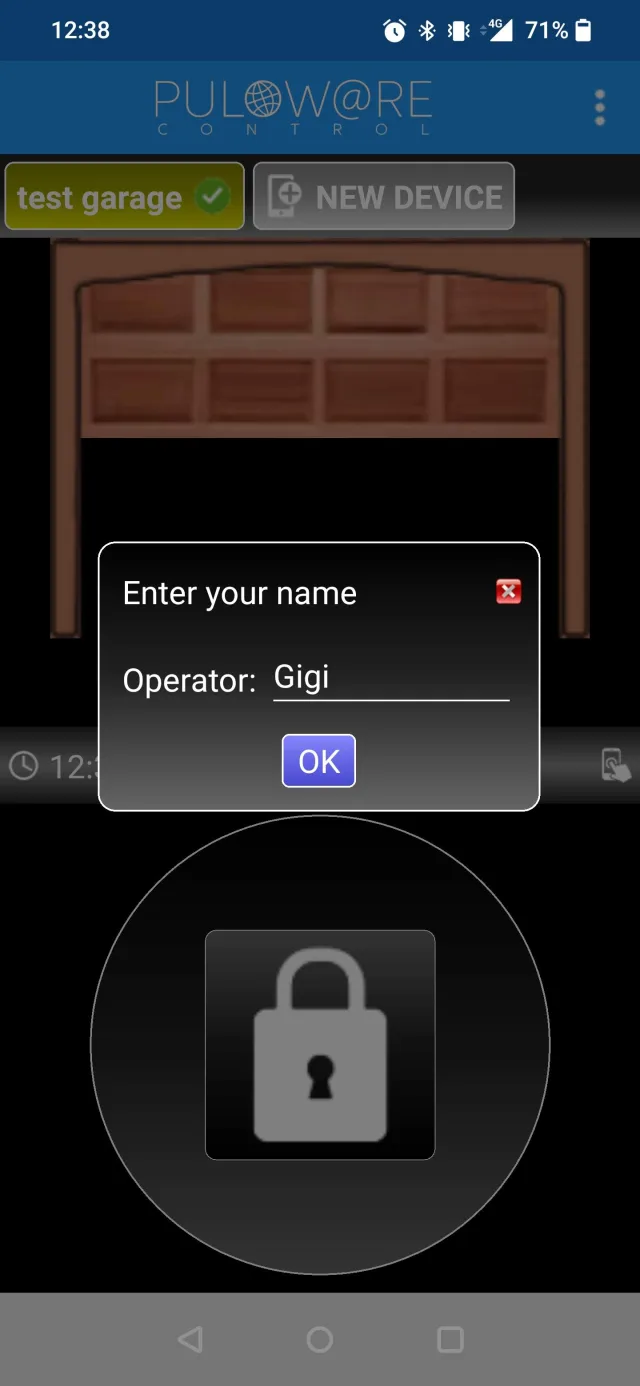Confirm the operator name with OK
Image resolution: width=640 pixels, height=1386 pixels.
pos(318,761)
